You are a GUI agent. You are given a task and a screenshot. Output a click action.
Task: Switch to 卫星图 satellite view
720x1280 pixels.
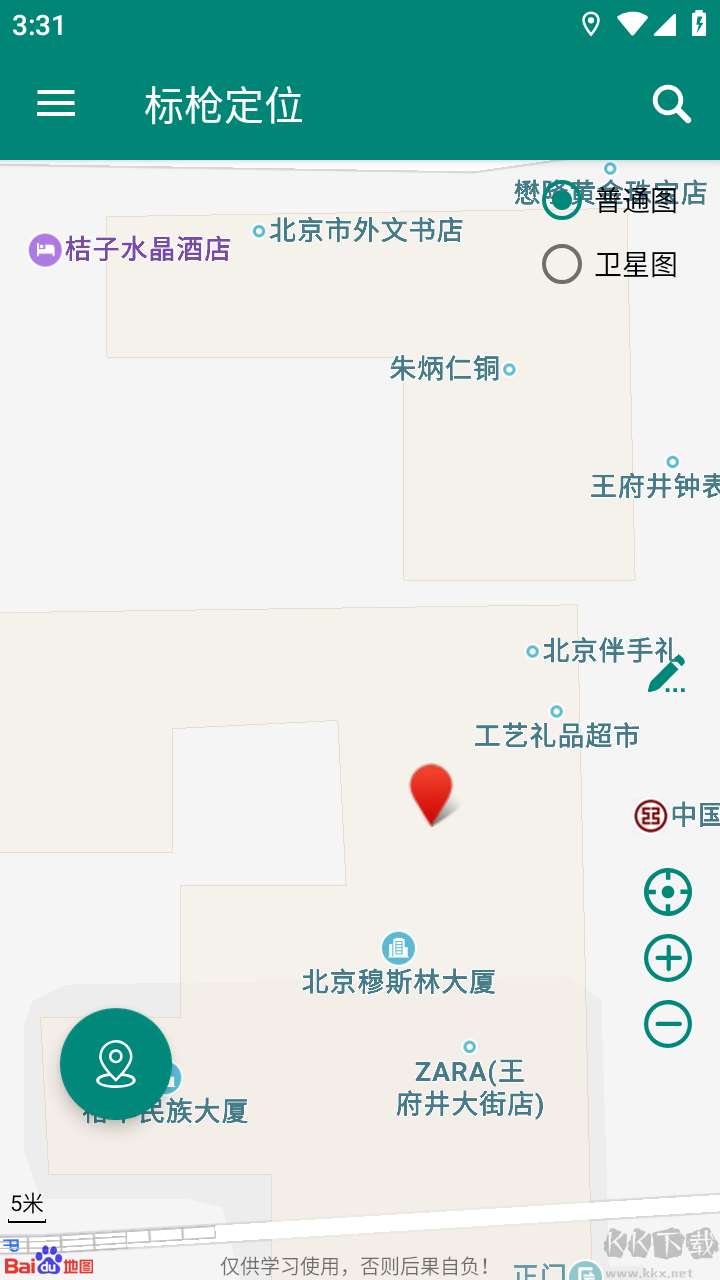562,264
